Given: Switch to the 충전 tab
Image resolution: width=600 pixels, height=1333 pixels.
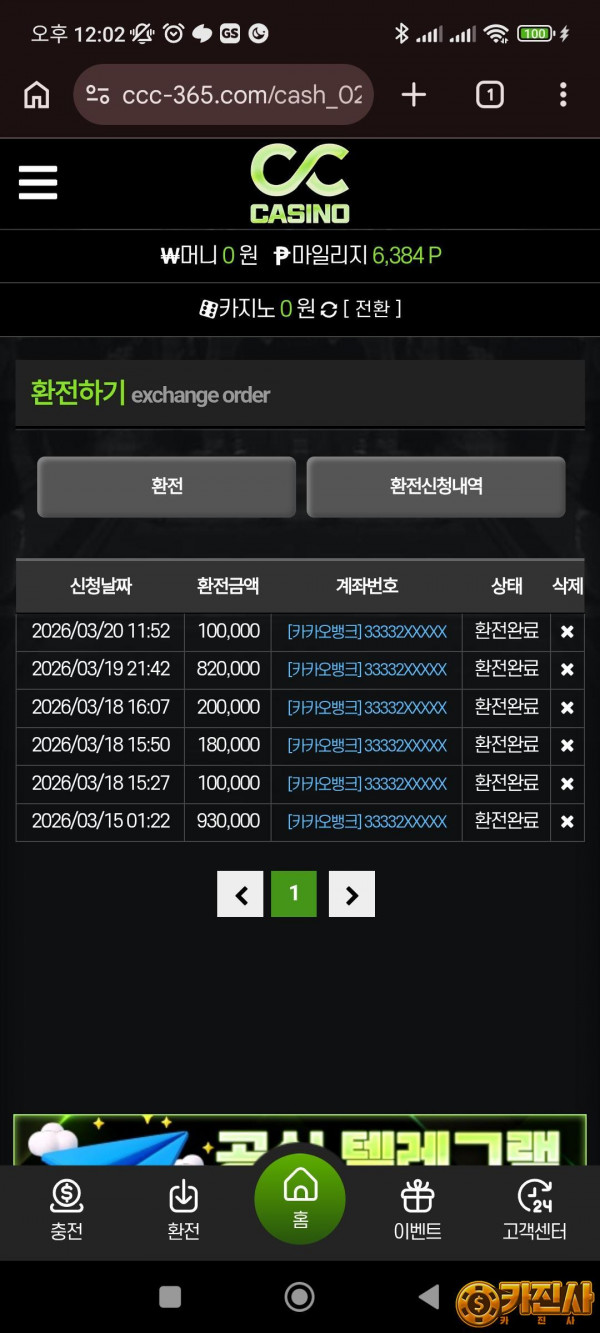Looking at the screenshot, I should click(67, 1210).
